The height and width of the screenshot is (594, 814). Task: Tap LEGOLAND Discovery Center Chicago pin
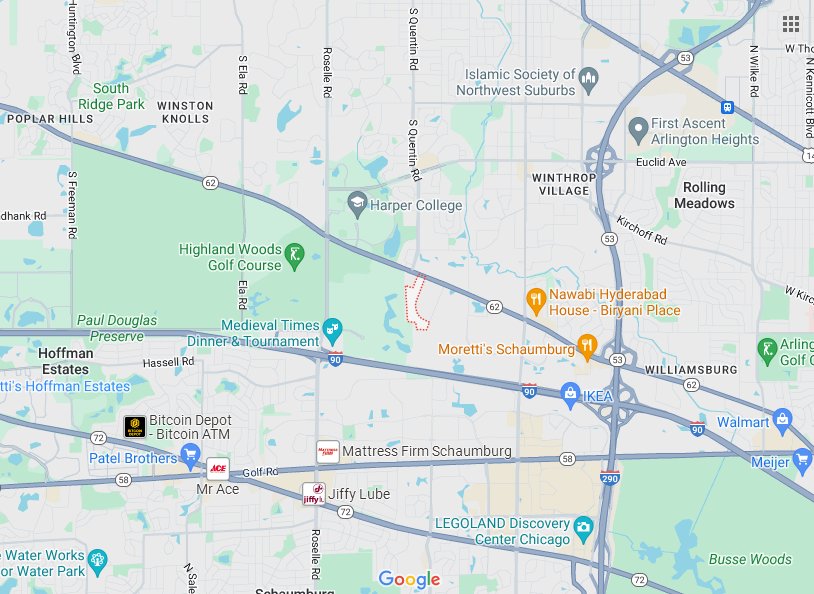coord(583,524)
